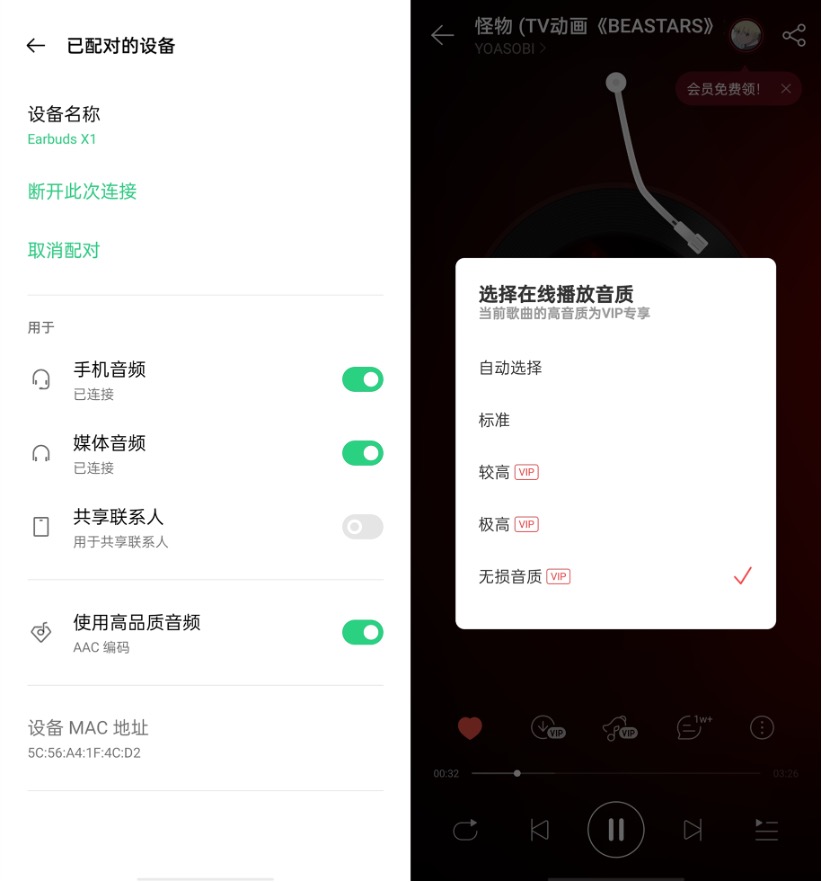Screen dimensions: 822x882
Task: Tap the share icon at top right
Action: pyautogui.click(x=795, y=34)
